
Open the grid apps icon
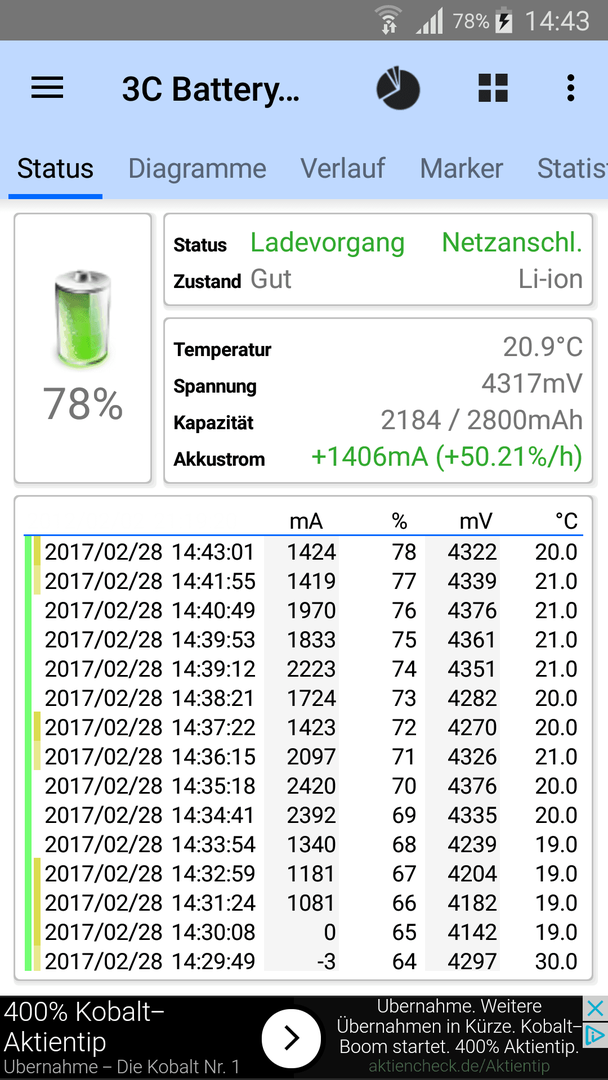tap(493, 88)
